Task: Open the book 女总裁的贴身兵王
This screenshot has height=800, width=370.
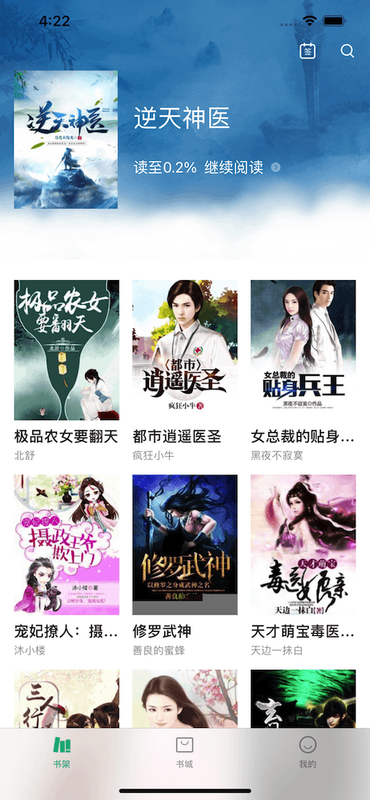Action: point(303,350)
